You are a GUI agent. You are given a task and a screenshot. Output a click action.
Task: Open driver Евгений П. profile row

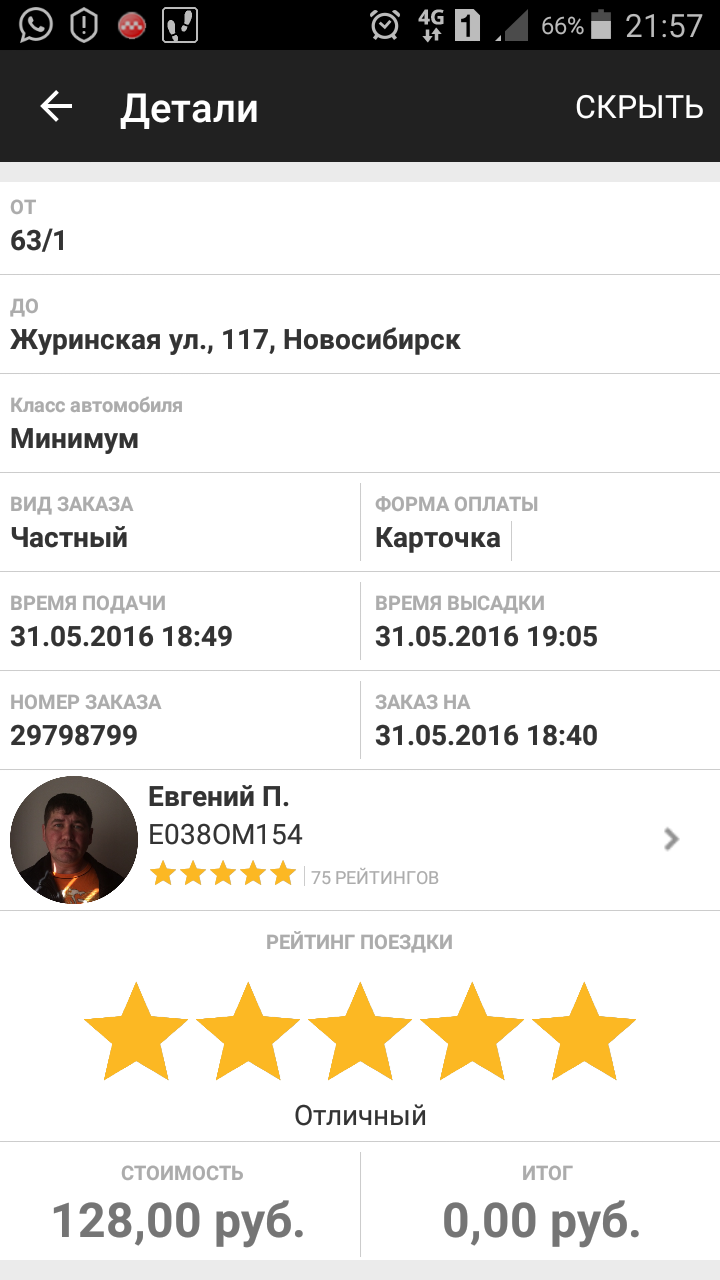coord(360,840)
